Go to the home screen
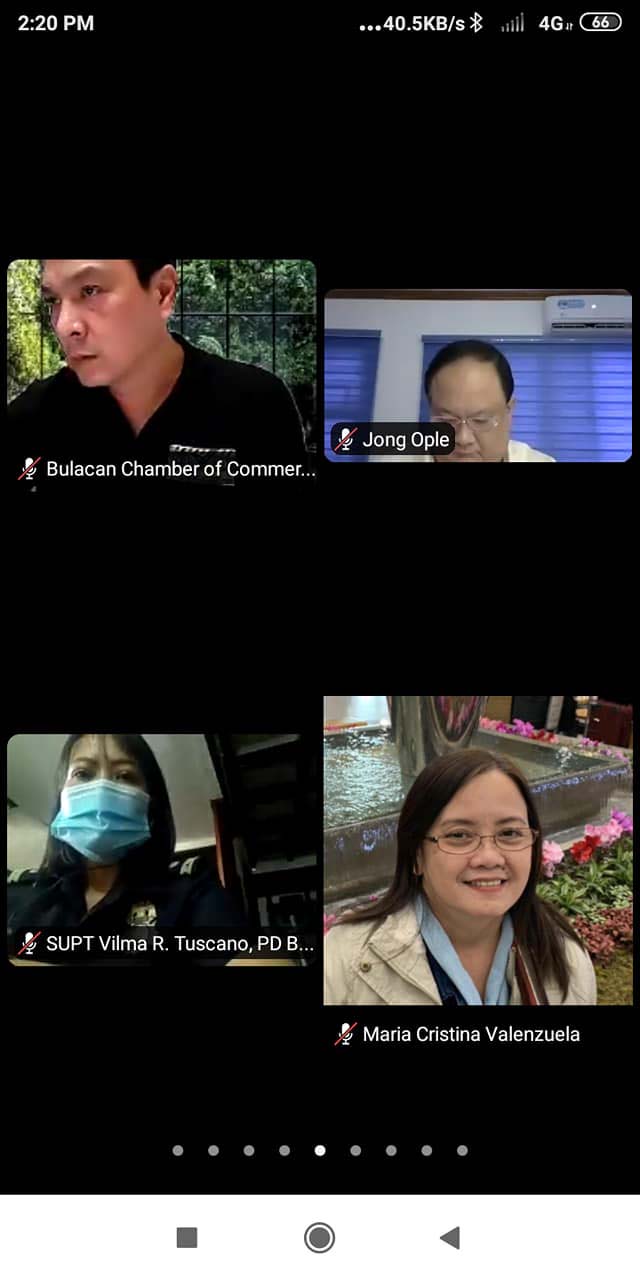This screenshot has width=640, height=1280. point(319,1238)
